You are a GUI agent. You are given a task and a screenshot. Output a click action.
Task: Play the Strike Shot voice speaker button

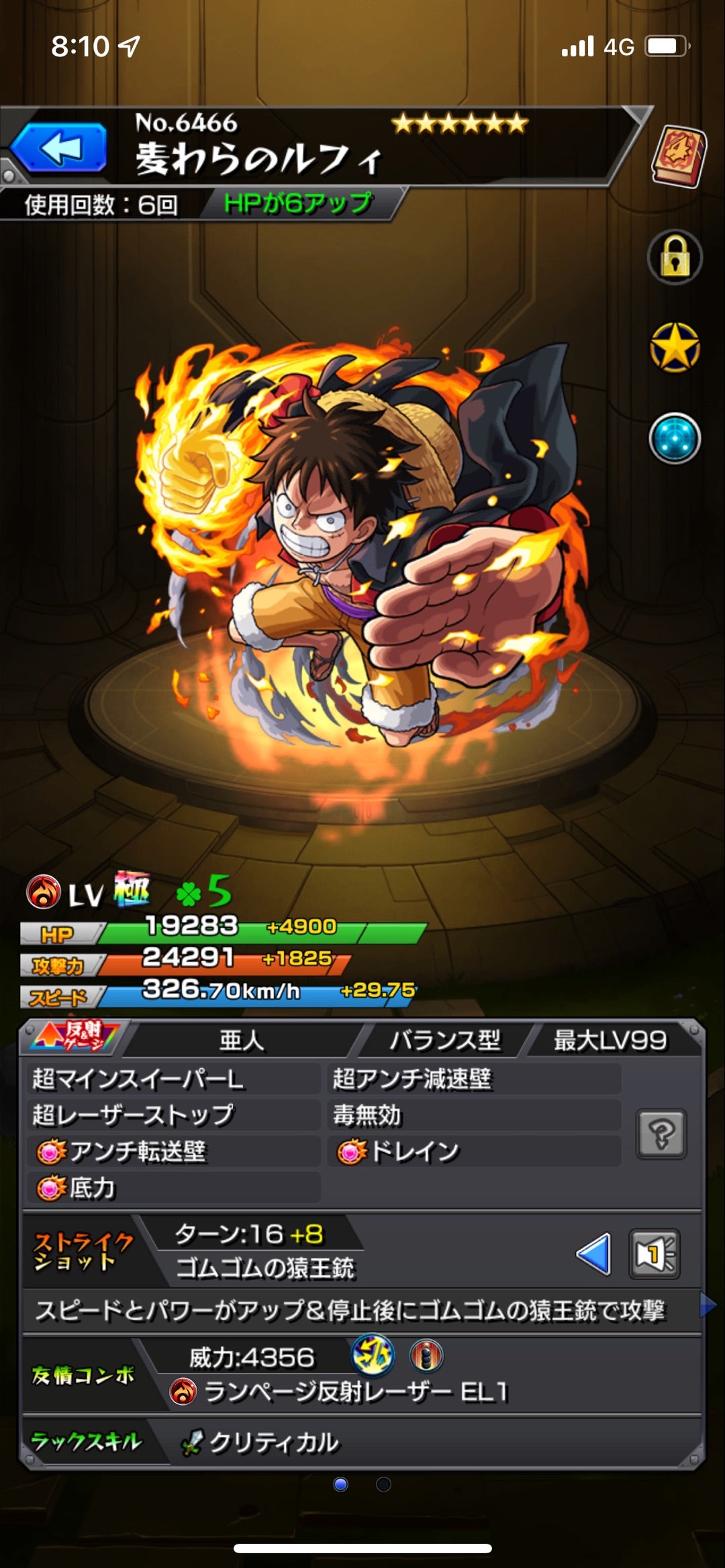[x=655, y=1254]
